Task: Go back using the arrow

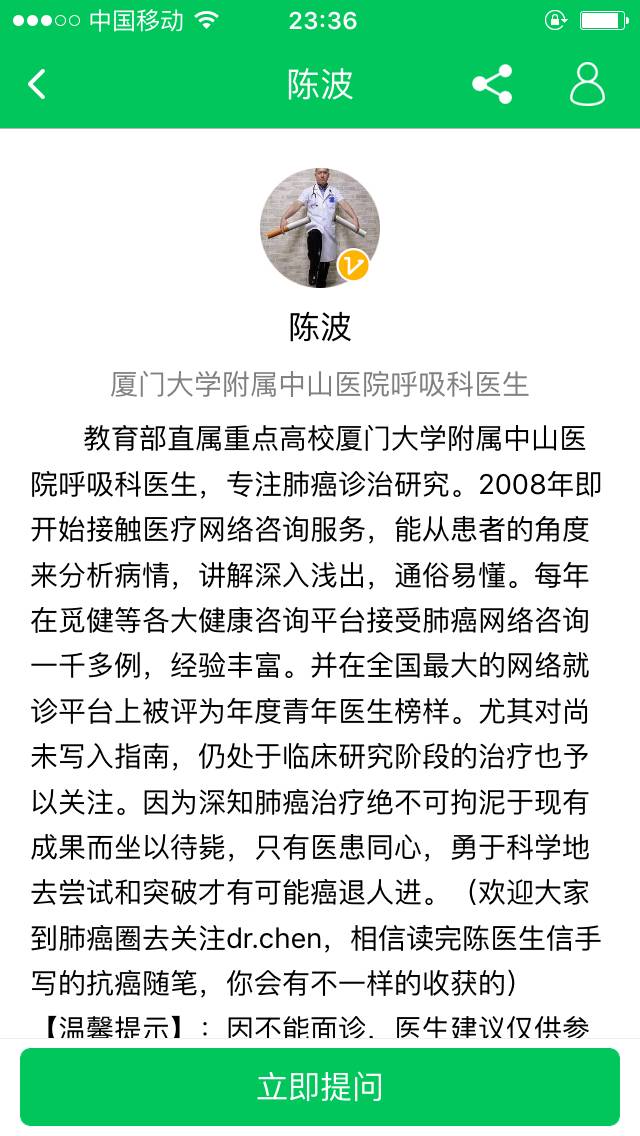Action: click(37, 85)
